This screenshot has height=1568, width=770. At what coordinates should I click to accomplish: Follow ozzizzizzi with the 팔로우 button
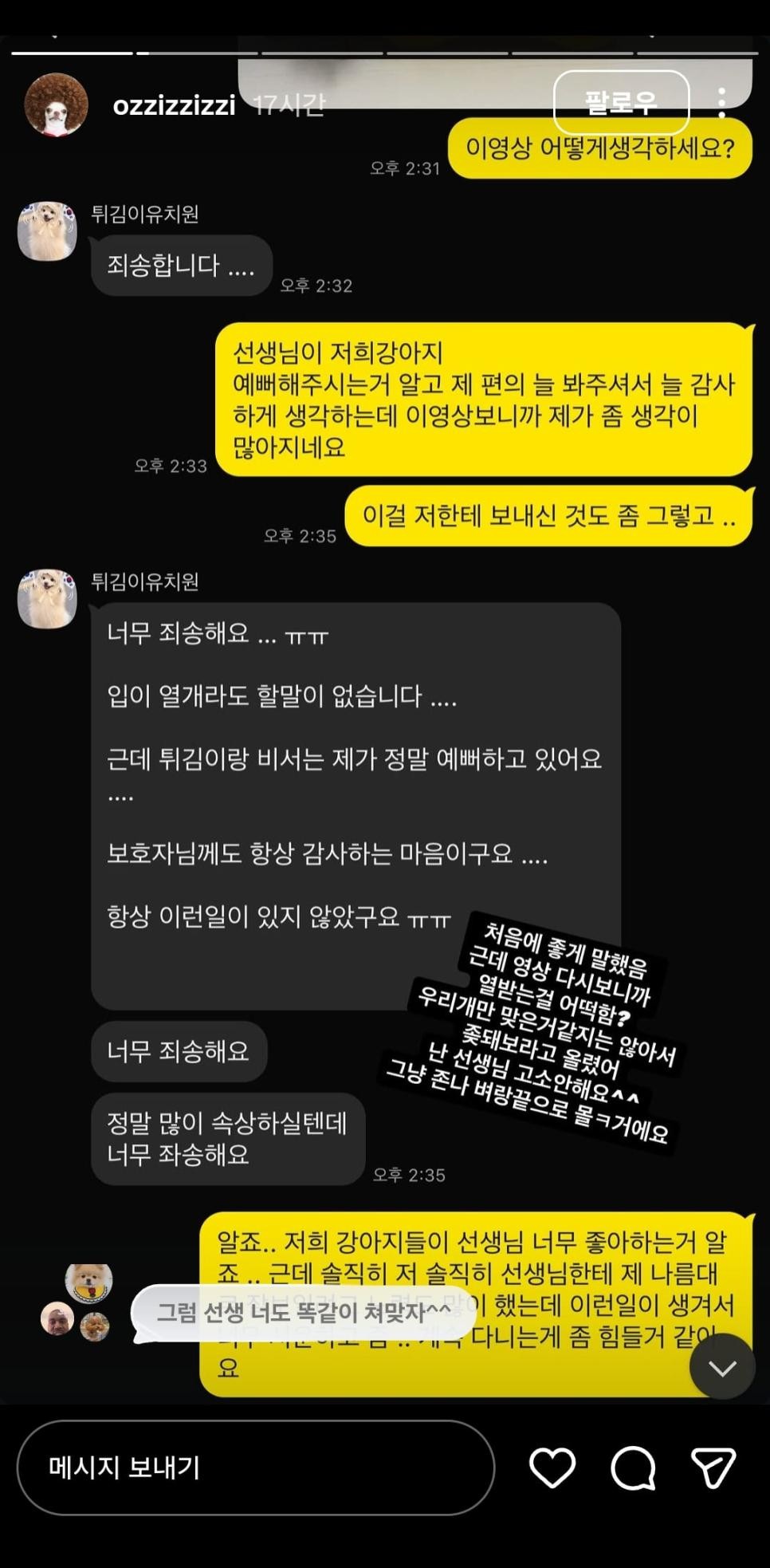pyautogui.click(x=621, y=102)
